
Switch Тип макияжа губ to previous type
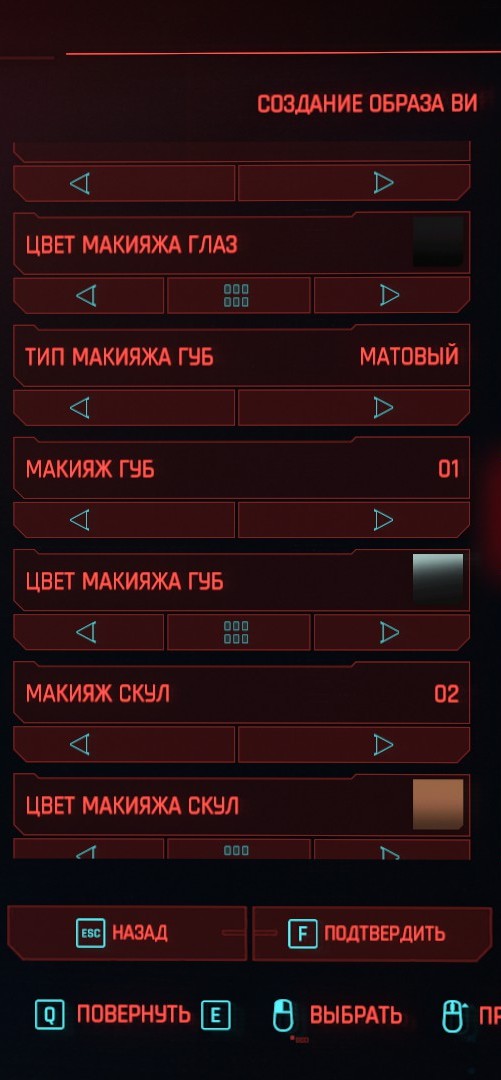(124, 408)
